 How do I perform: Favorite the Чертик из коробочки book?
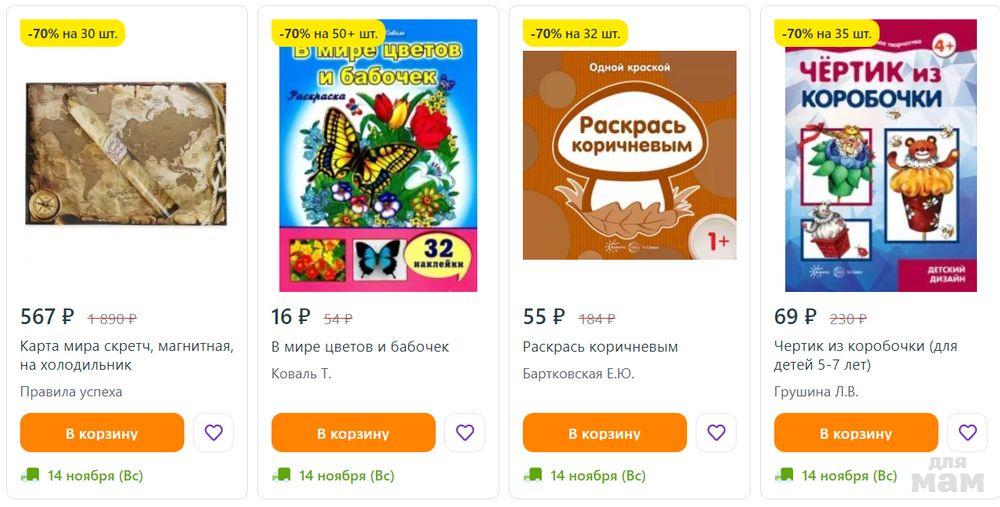[967, 433]
